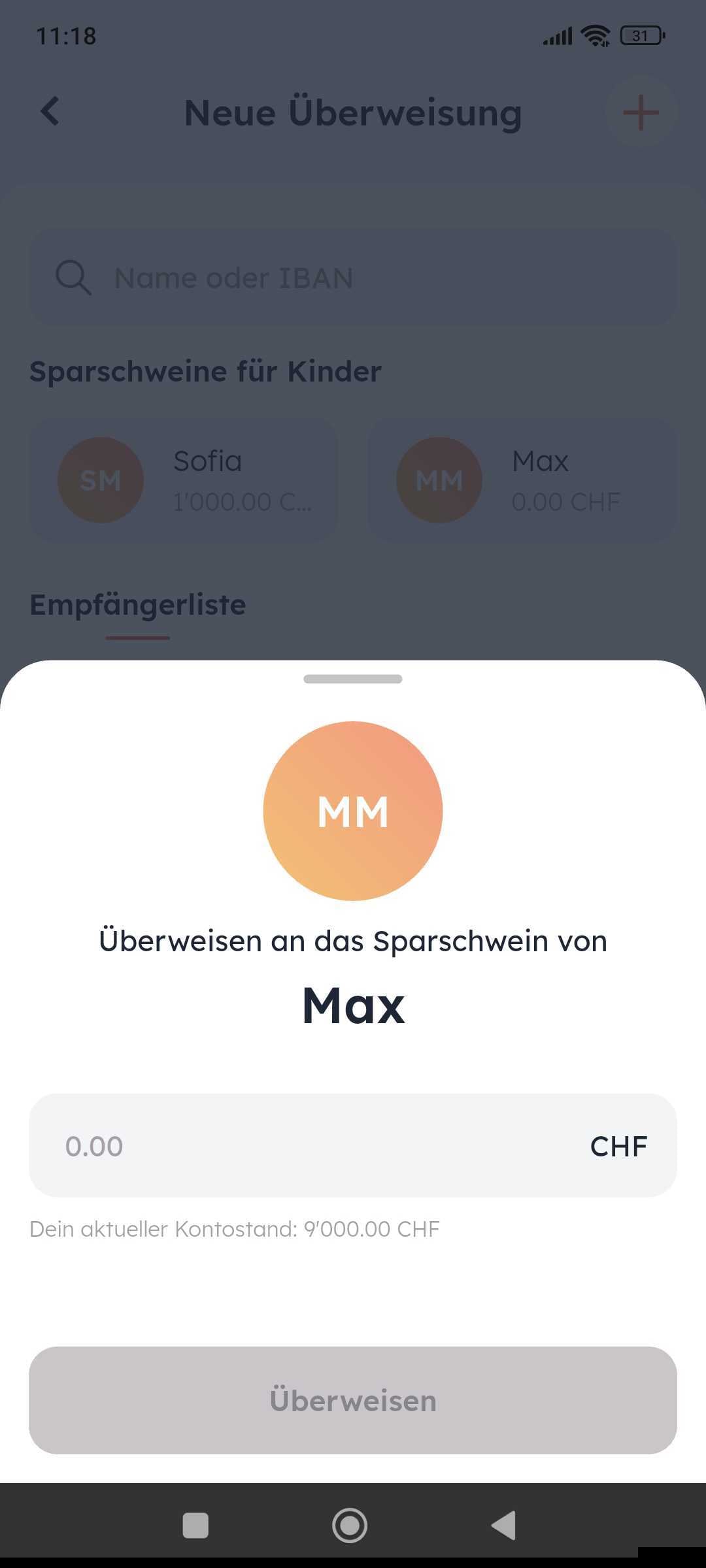
Task: Tap the bottom sheet drag handle
Action: (x=353, y=679)
